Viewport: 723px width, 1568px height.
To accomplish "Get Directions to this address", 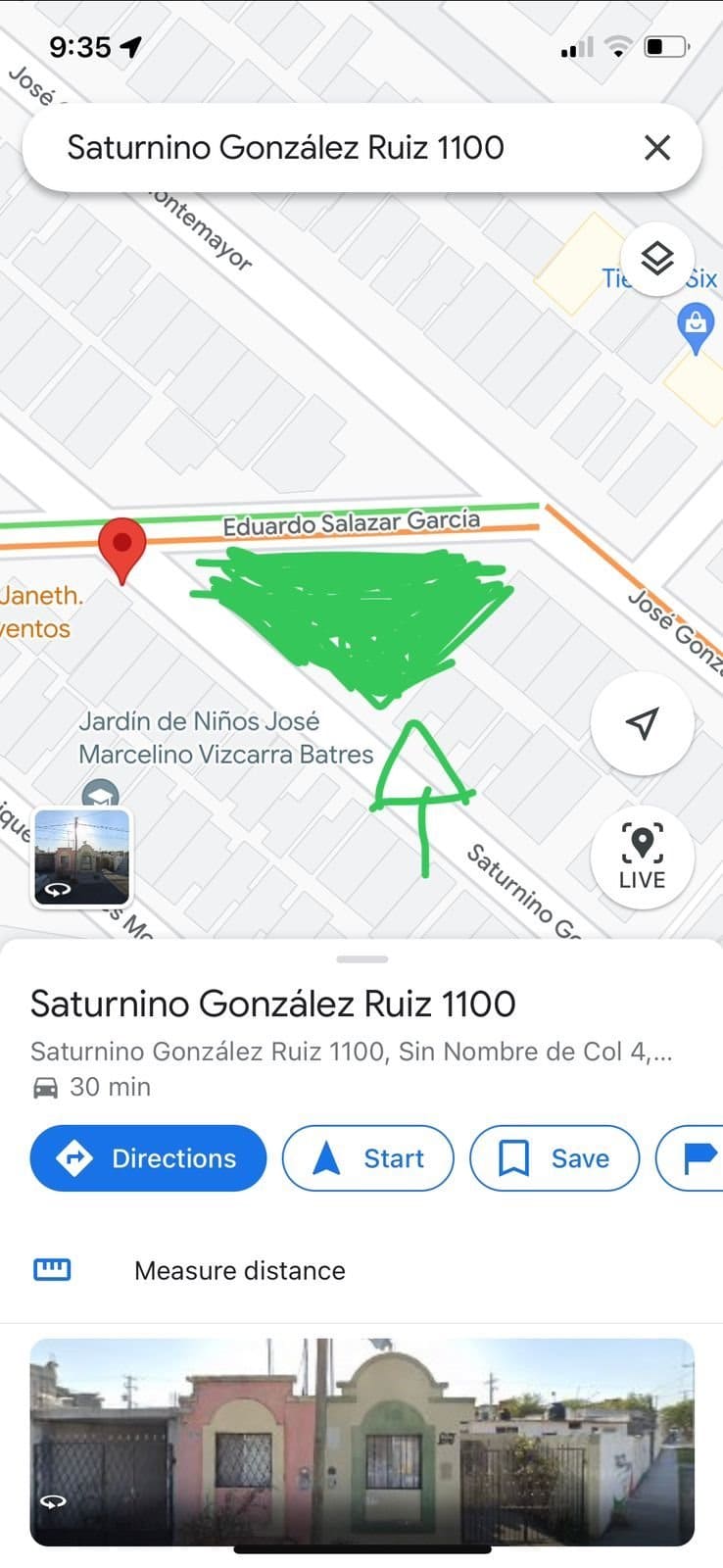I will click(148, 1158).
